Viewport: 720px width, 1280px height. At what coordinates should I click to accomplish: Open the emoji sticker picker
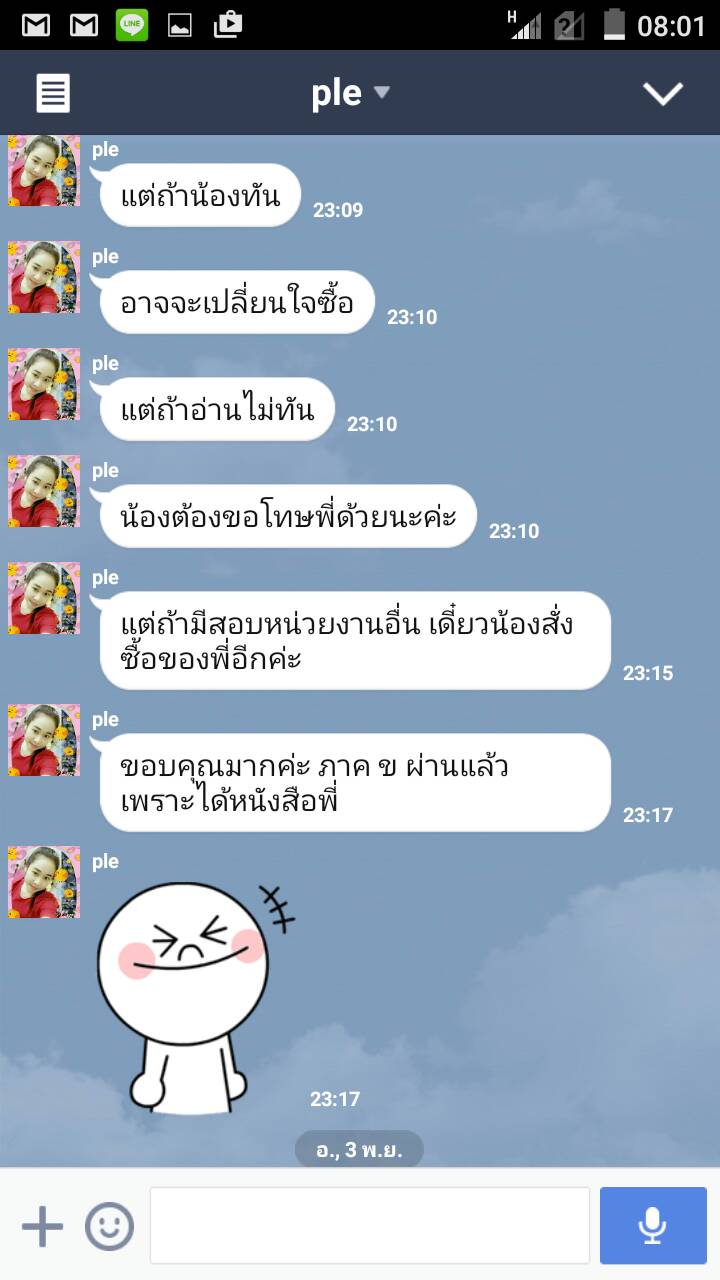(x=109, y=1226)
